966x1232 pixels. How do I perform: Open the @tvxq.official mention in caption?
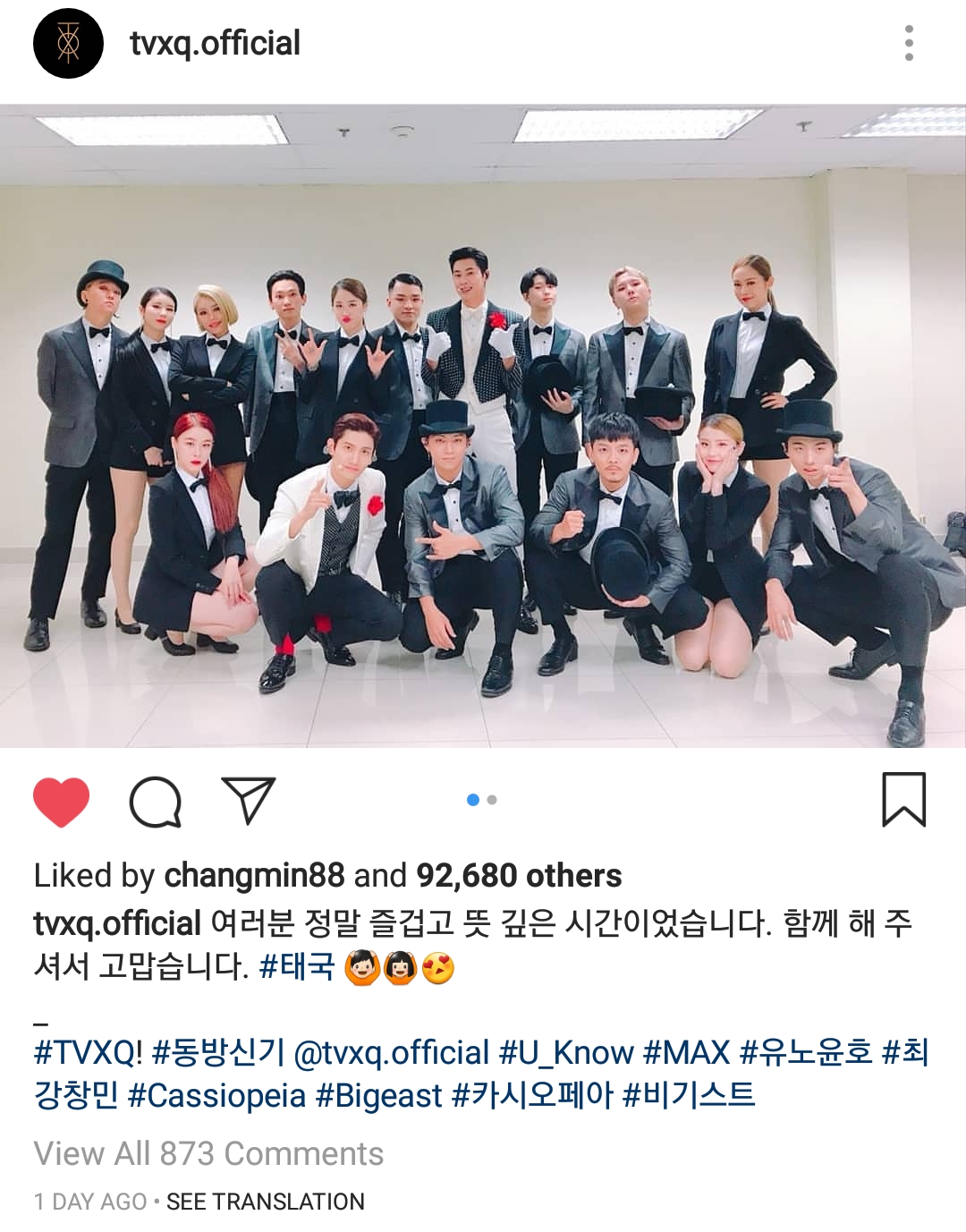point(392,1052)
